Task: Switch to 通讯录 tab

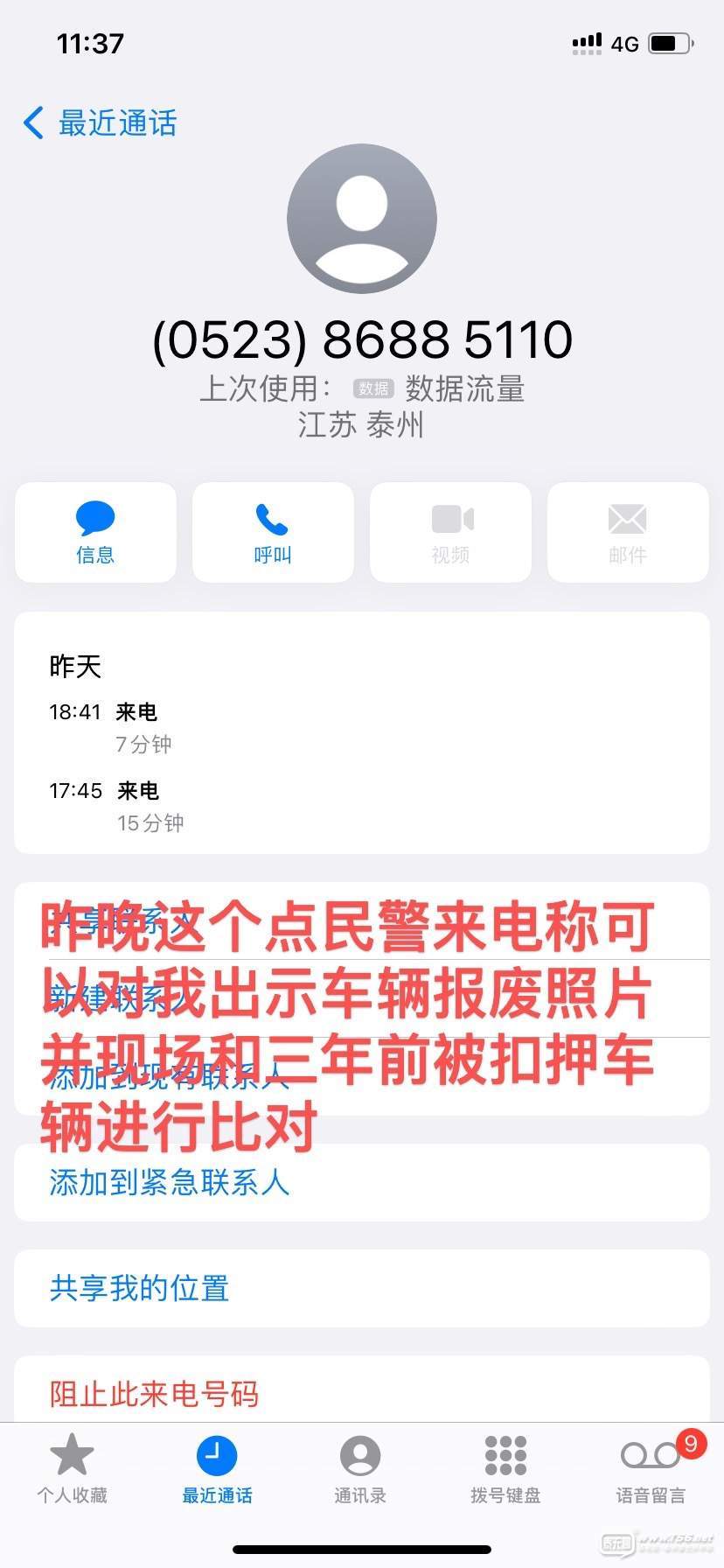Action: (x=360, y=1470)
